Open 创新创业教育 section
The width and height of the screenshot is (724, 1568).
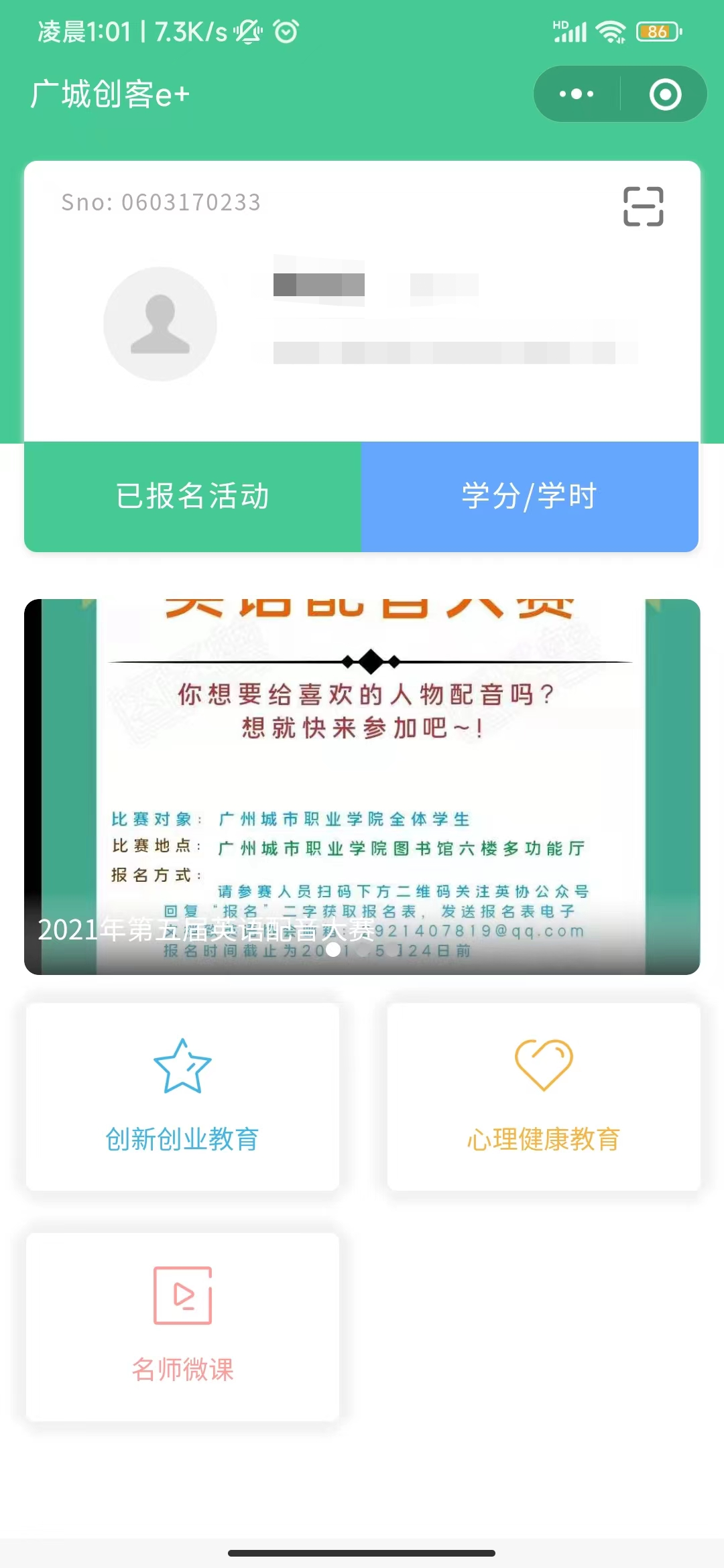[182, 1097]
